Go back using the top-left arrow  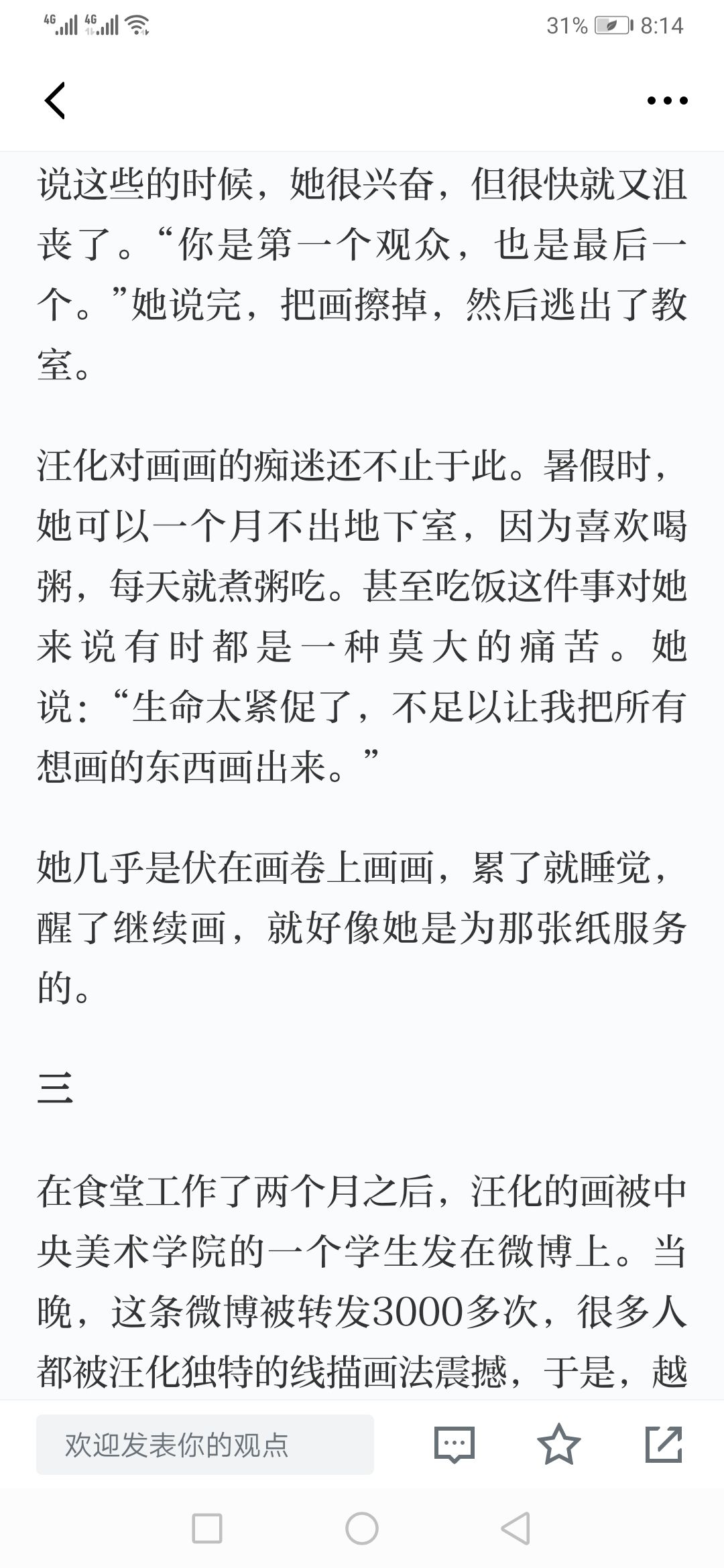[55, 101]
